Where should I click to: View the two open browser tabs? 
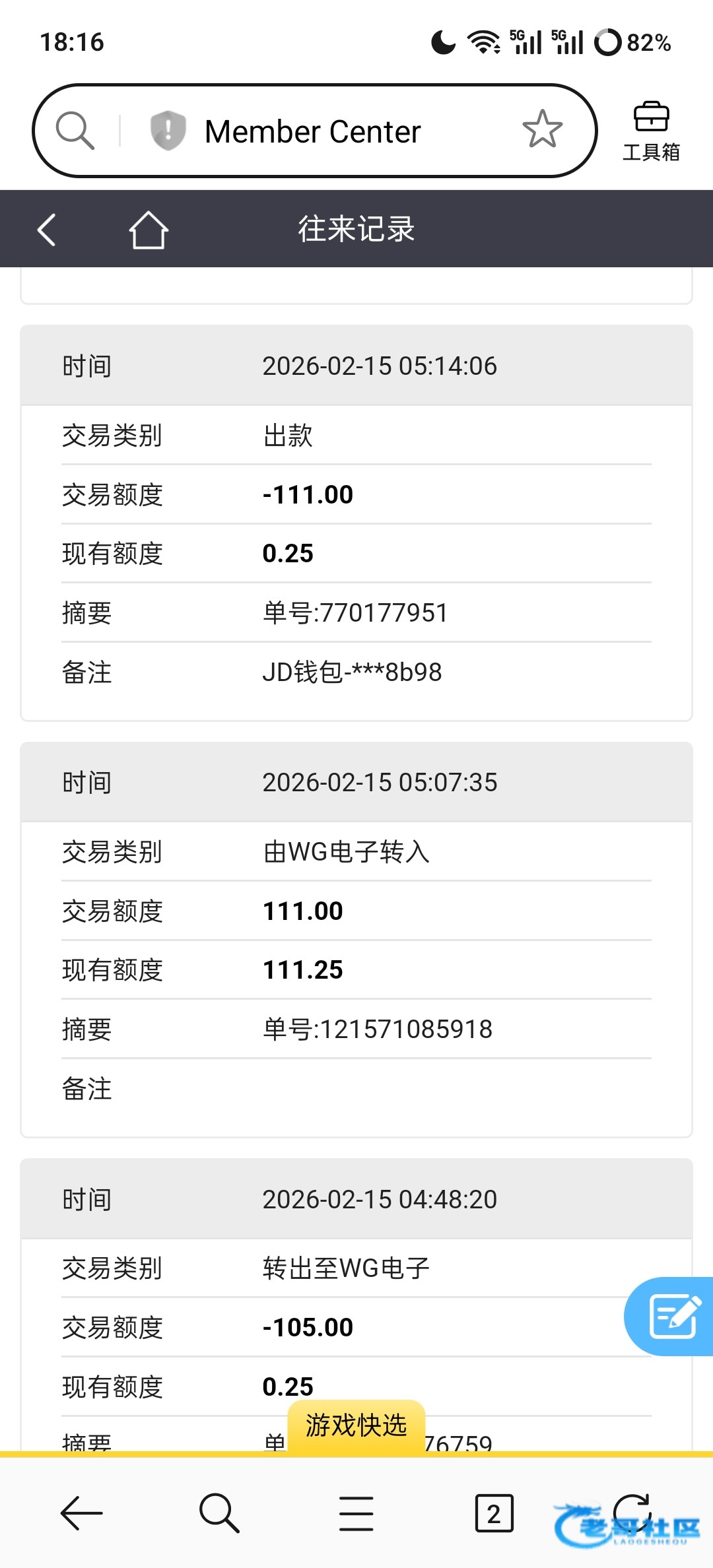coord(494,1513)
